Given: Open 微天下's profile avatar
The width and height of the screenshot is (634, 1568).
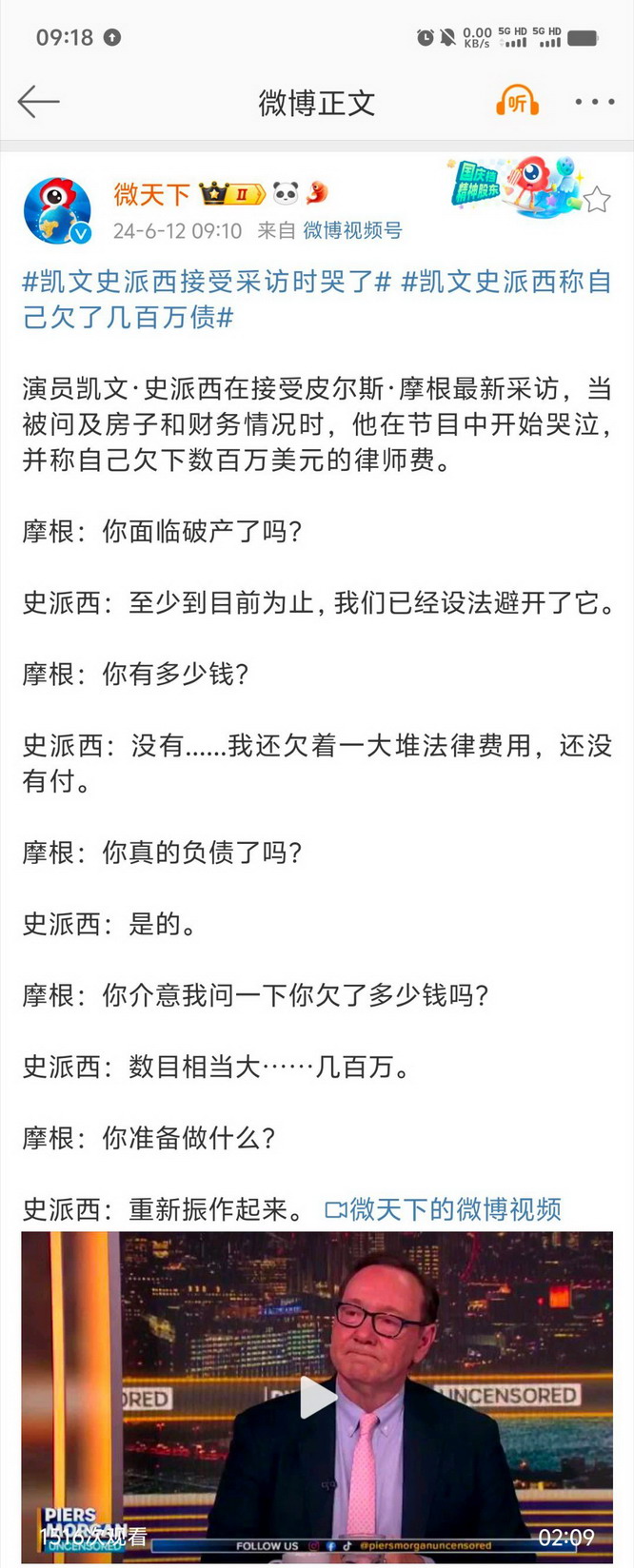Looking at the screenshot, I should tap(57, 210).
